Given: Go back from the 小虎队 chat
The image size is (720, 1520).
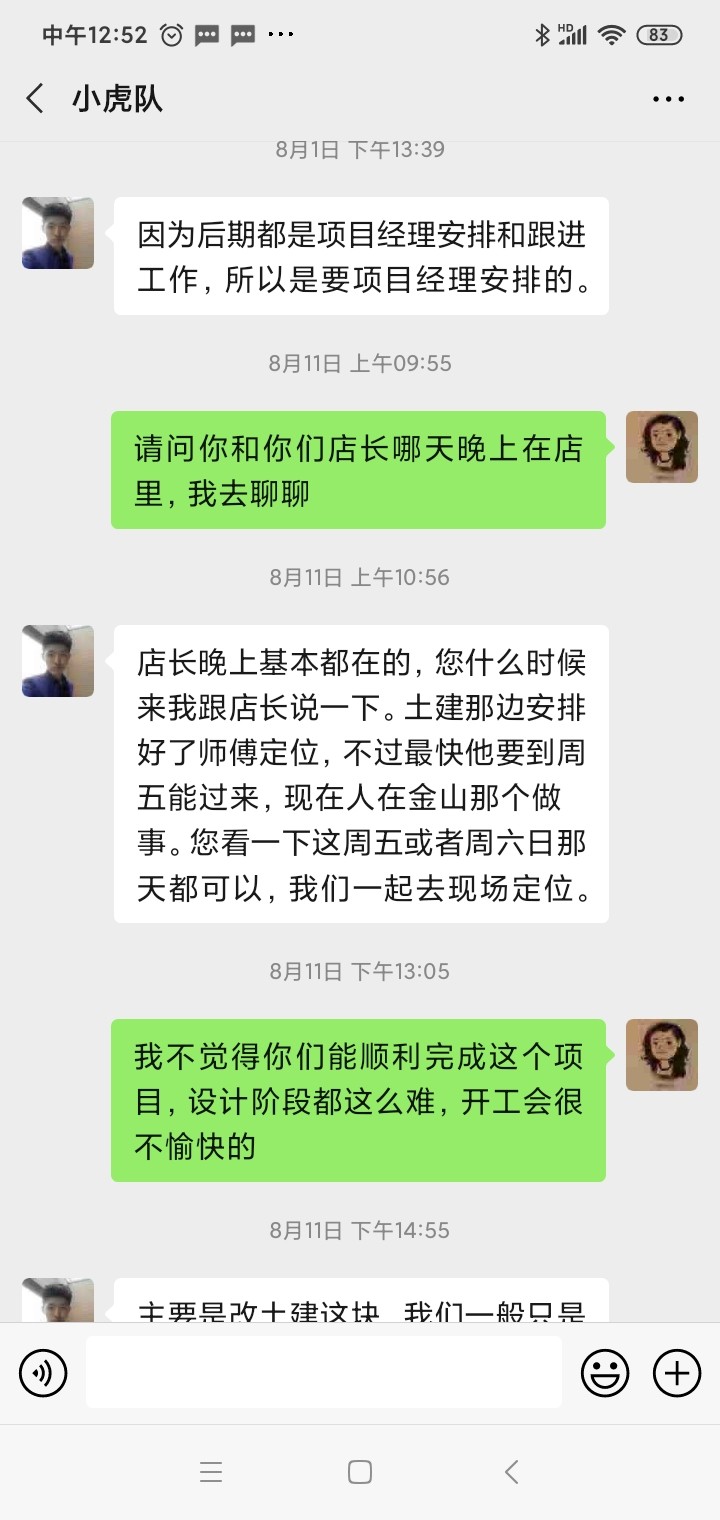Looking at the screenshot, I should pyautogui.click(x=35, y=99).
